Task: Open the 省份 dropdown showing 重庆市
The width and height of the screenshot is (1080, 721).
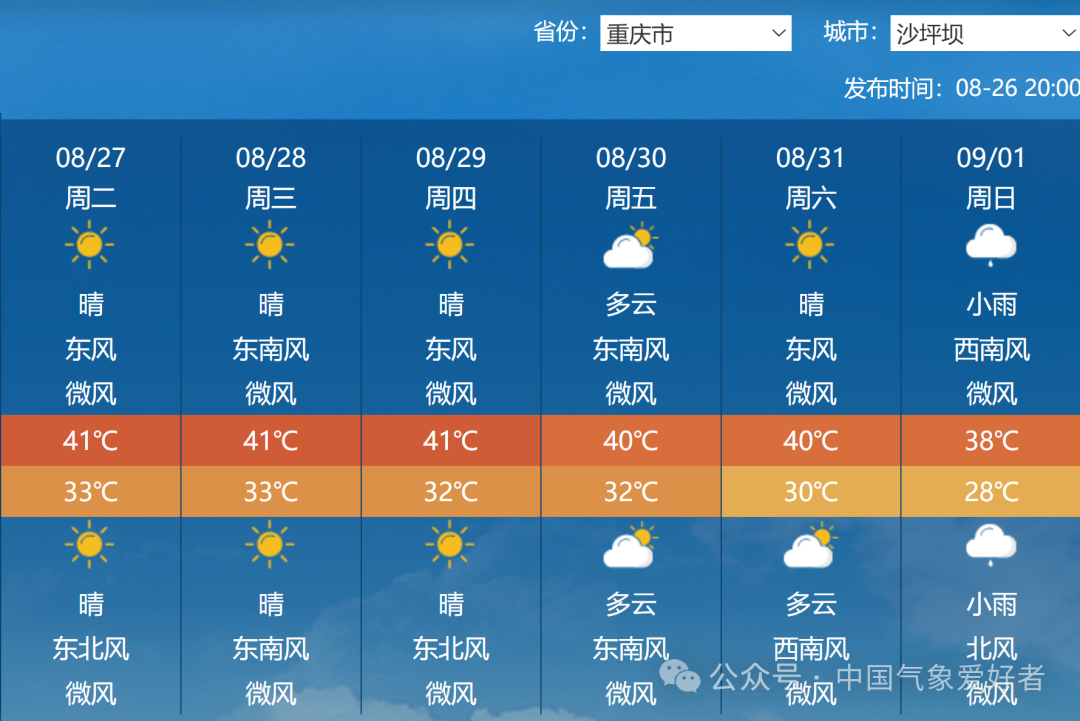Action: click(695, 34)
